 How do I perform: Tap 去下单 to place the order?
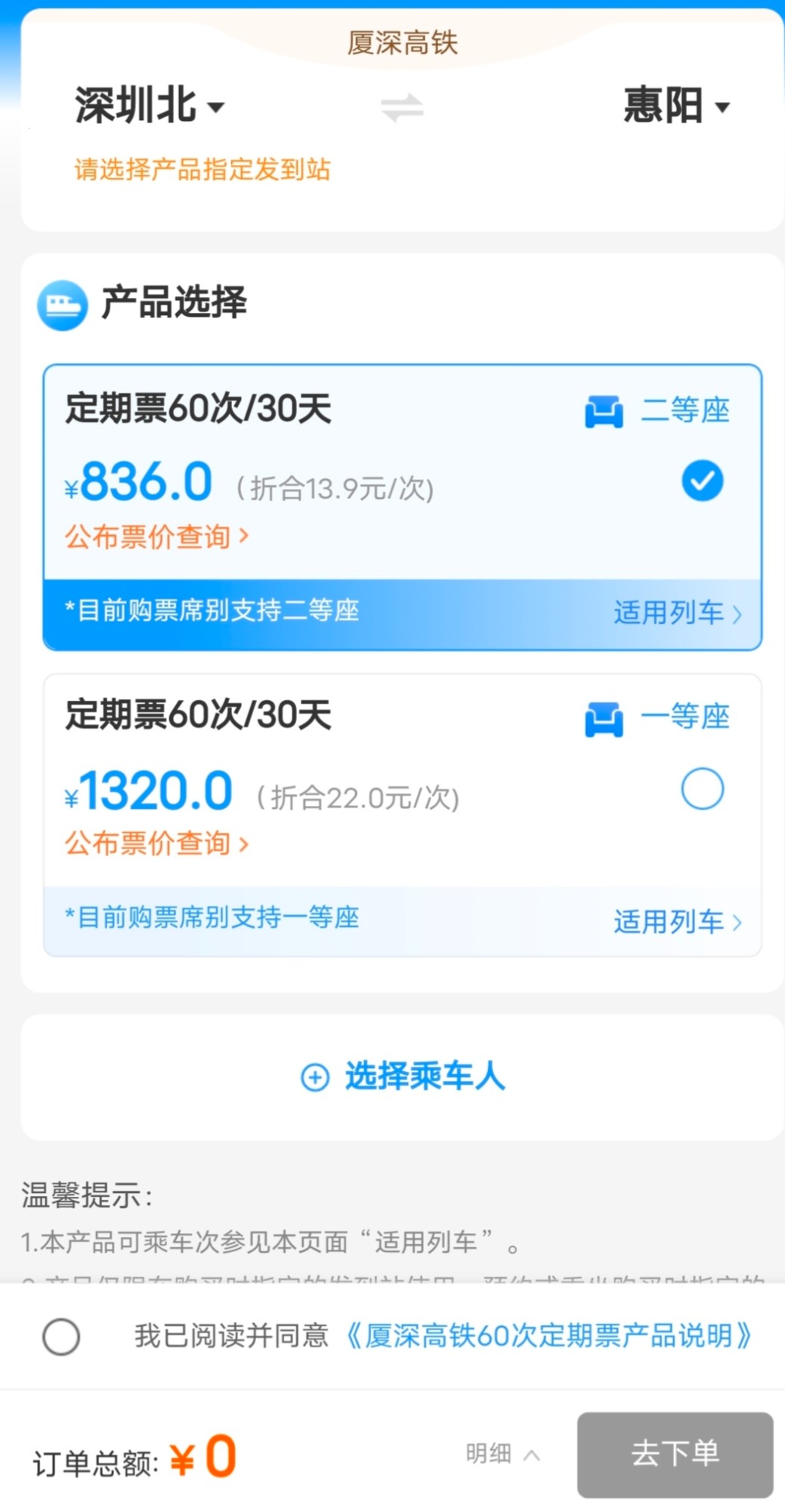tap(675, 1454)
